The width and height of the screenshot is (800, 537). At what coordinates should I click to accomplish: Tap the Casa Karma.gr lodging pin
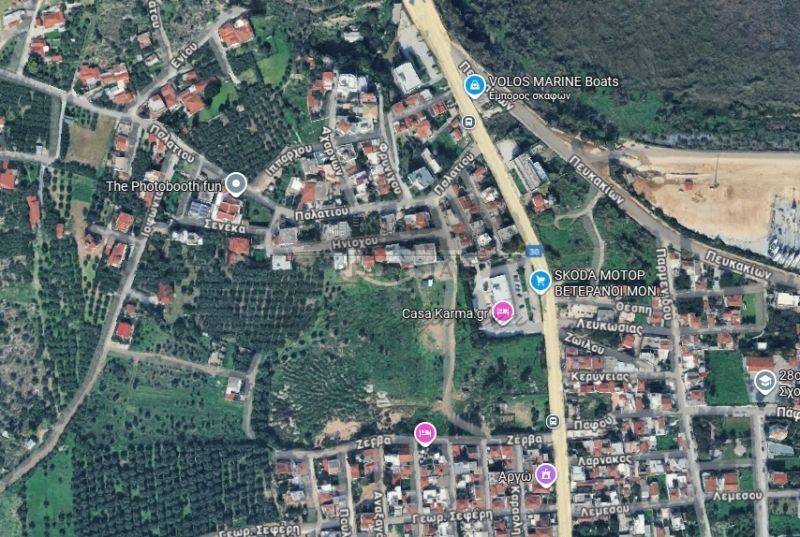(x=502, y=312)
